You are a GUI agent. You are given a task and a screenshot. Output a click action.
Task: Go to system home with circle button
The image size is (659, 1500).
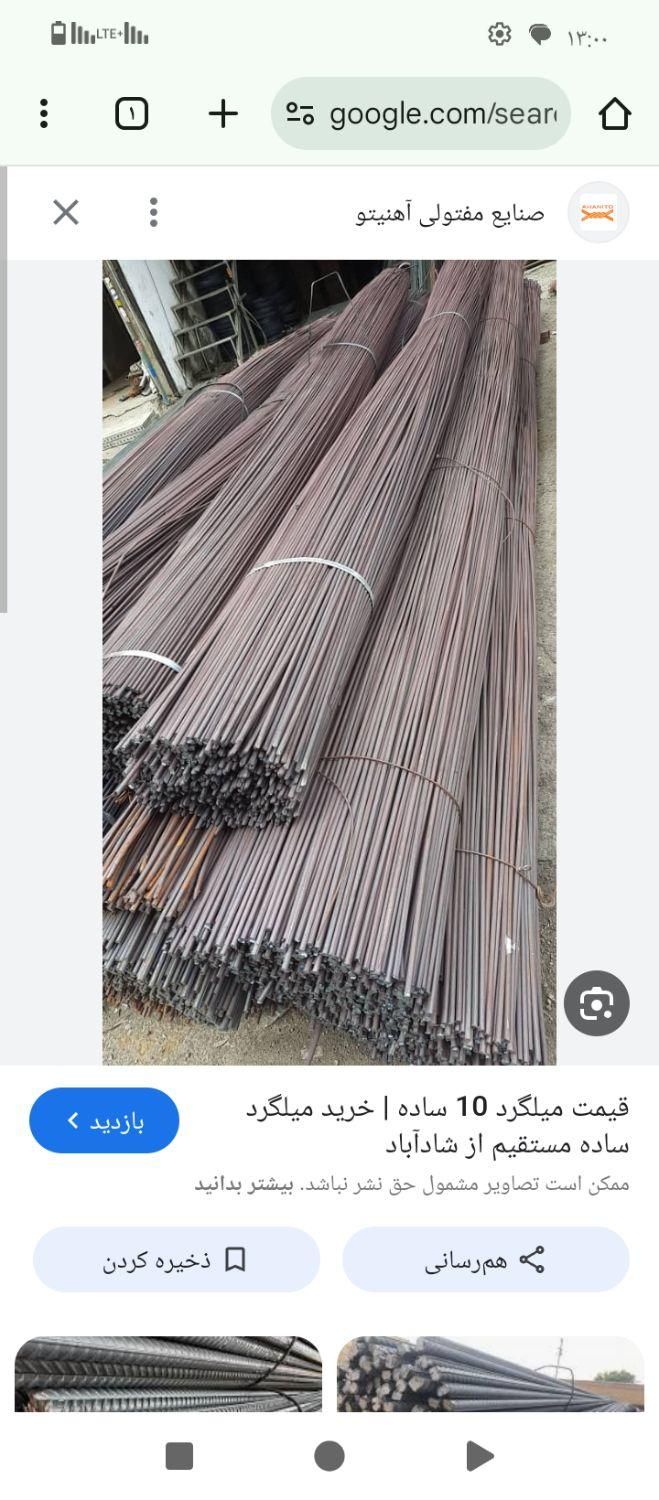(x=329, y=1456)
